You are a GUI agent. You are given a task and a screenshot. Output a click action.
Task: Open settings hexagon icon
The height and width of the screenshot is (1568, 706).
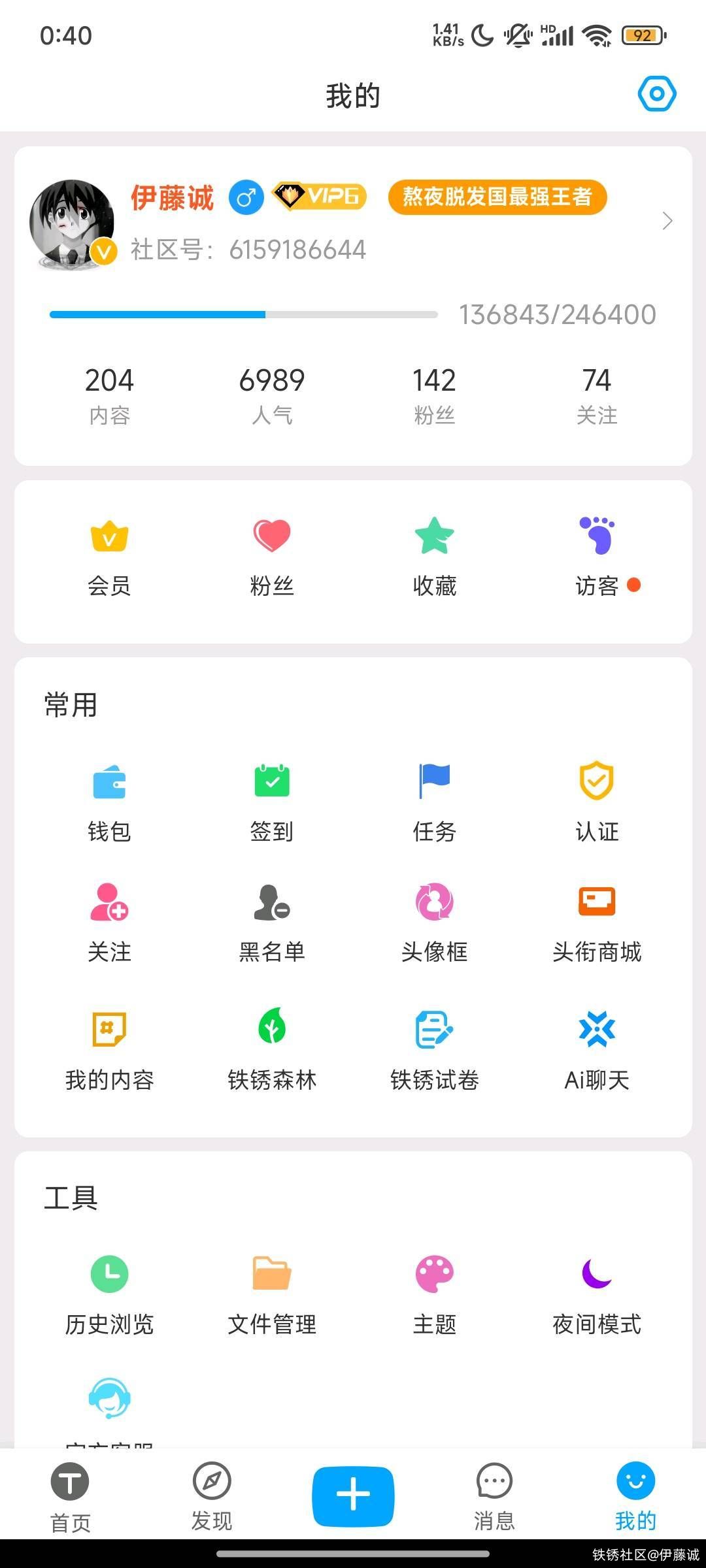click(x=656, y=94)
